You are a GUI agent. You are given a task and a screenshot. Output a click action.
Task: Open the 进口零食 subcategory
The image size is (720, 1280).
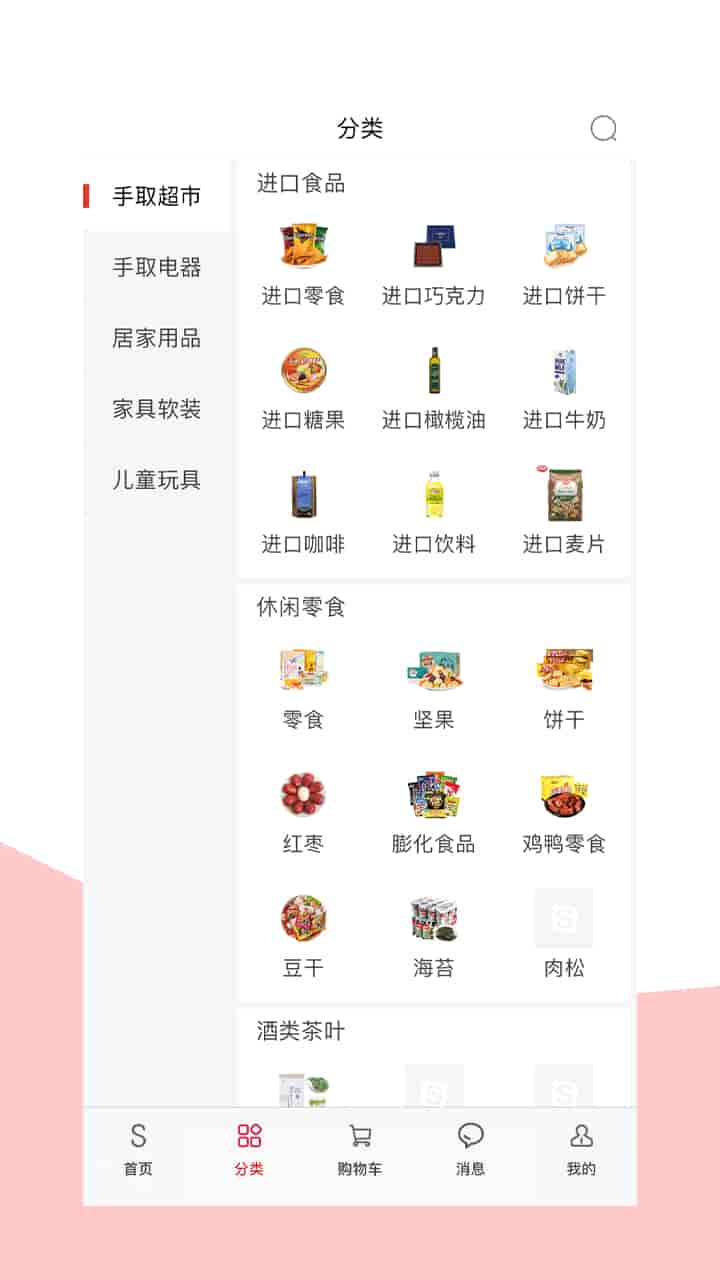tap(303, 264)
